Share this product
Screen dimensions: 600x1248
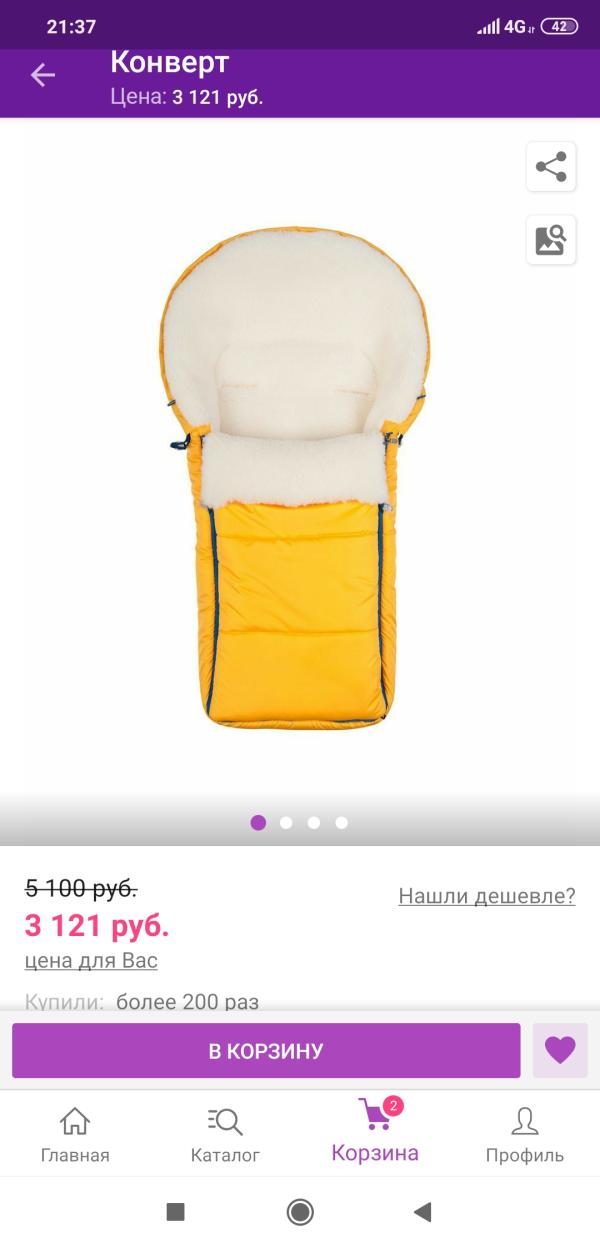(551, 166)
